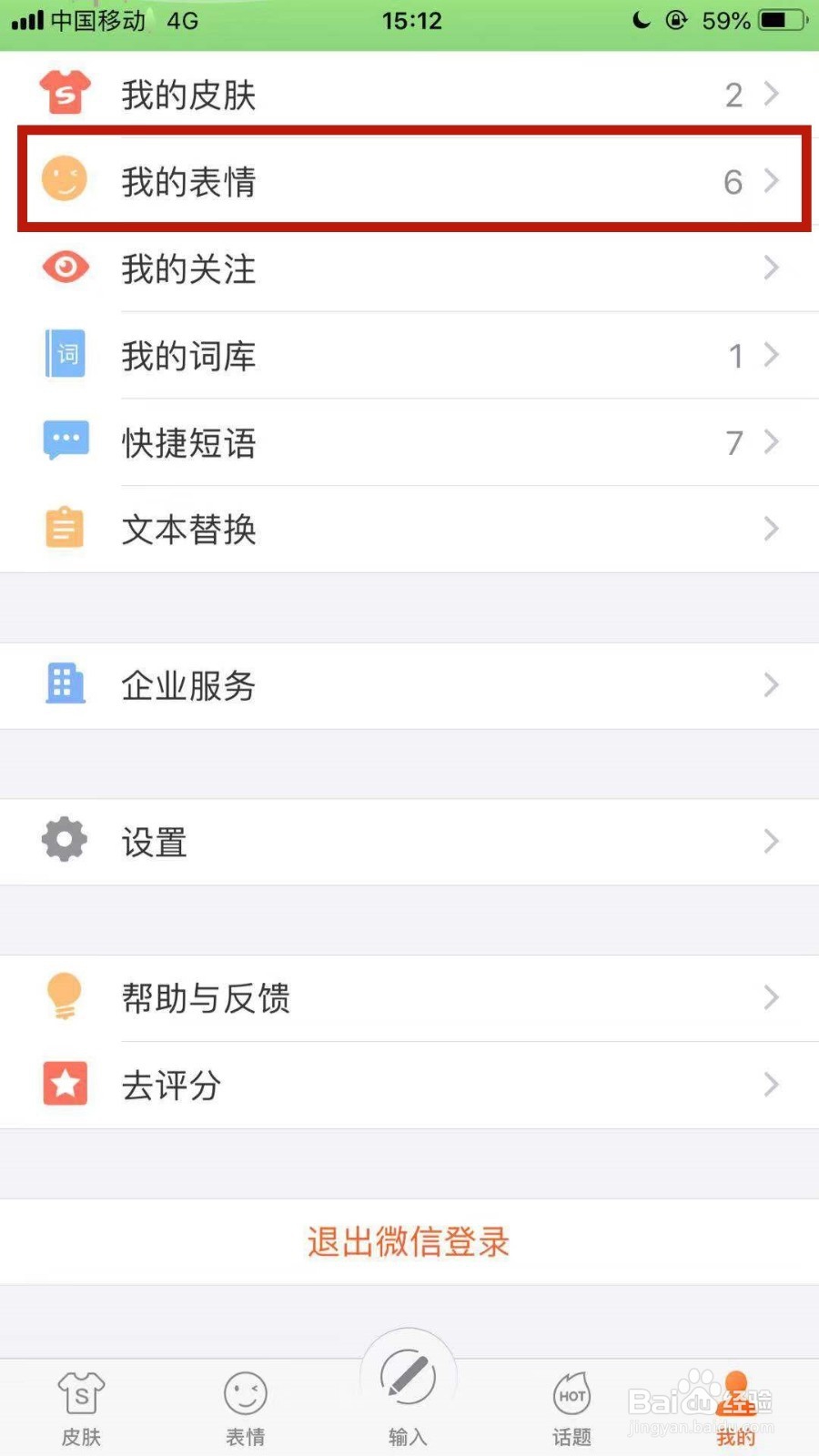Open 文本替换 text replacement
Viewport: 819px width, 1456px height.
point(409,530)
